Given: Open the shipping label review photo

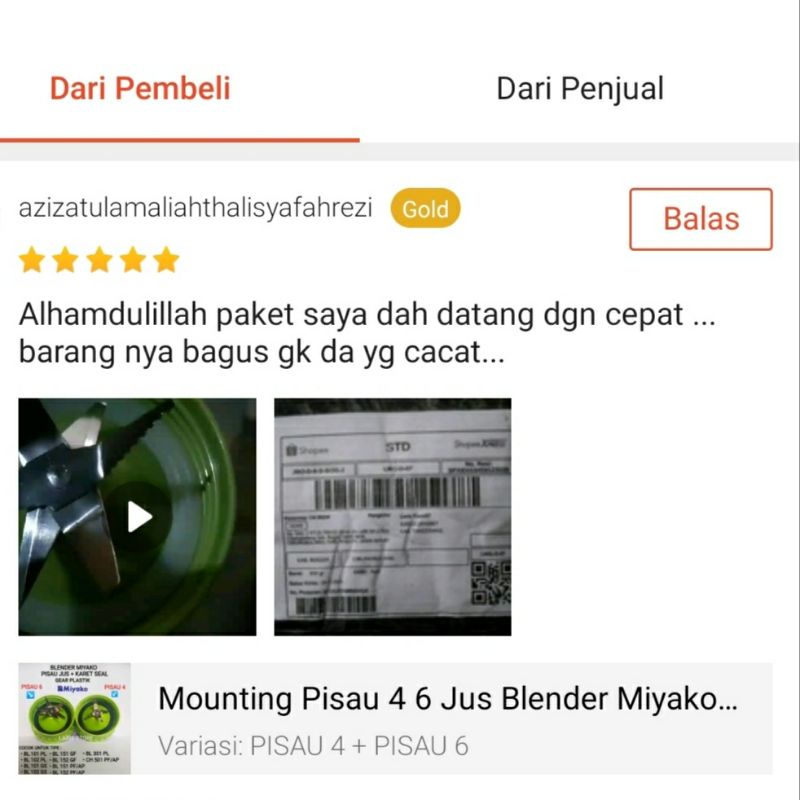Looking at the screenshot, I should (x=393, y=517).
